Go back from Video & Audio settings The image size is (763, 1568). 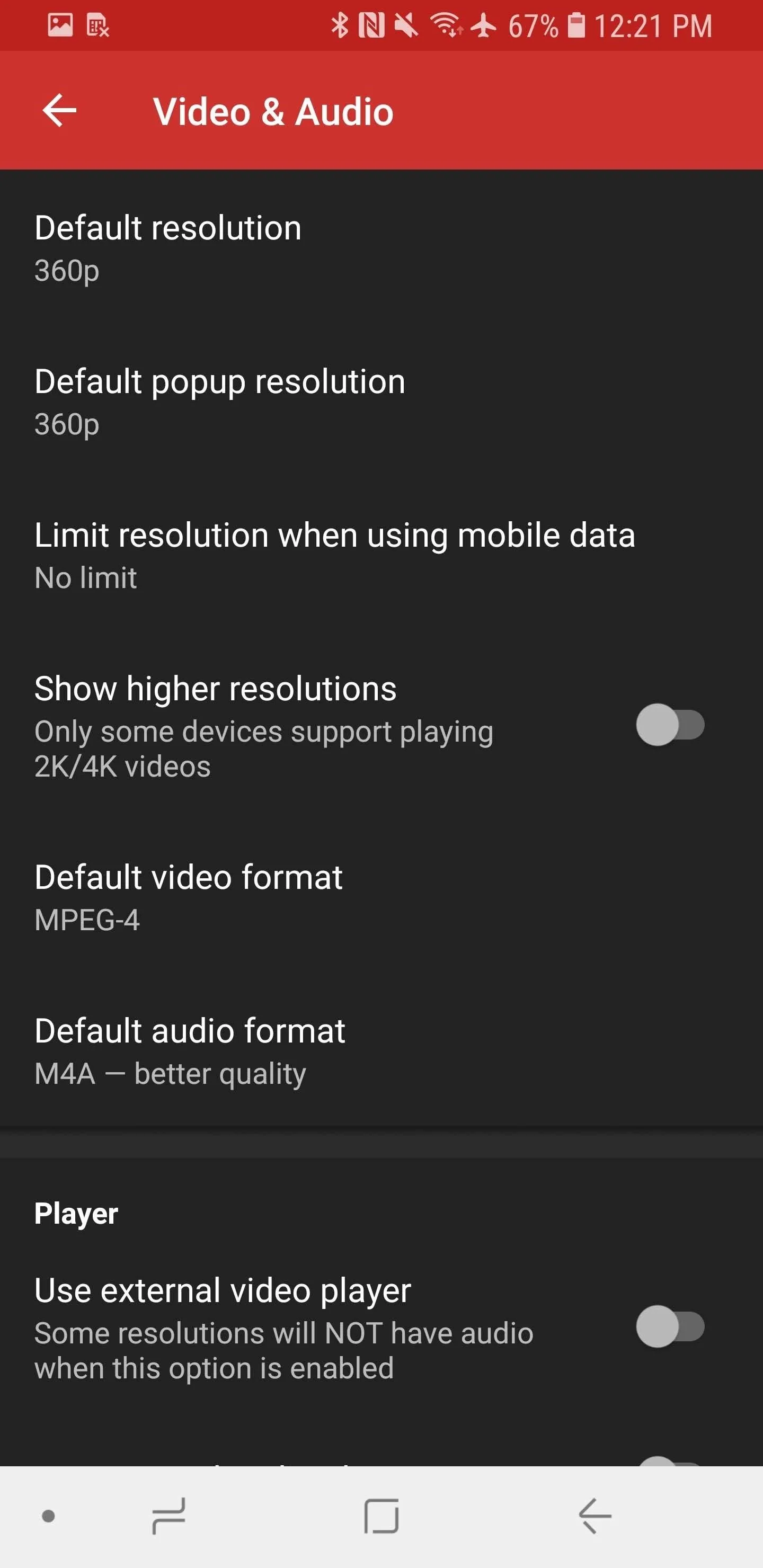pos(60,111)
